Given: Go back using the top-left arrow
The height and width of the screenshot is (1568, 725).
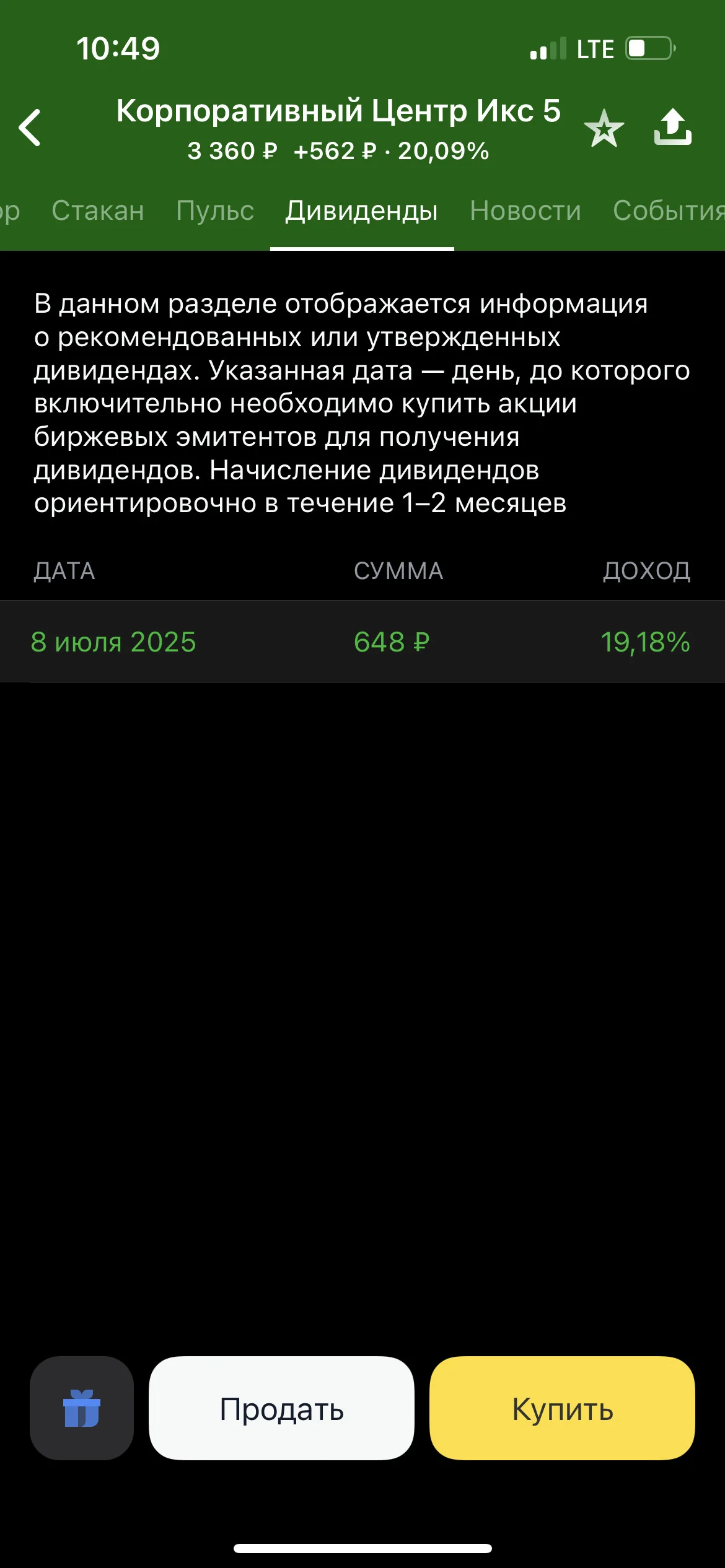Looking at the screenshot, I should 29,128.
